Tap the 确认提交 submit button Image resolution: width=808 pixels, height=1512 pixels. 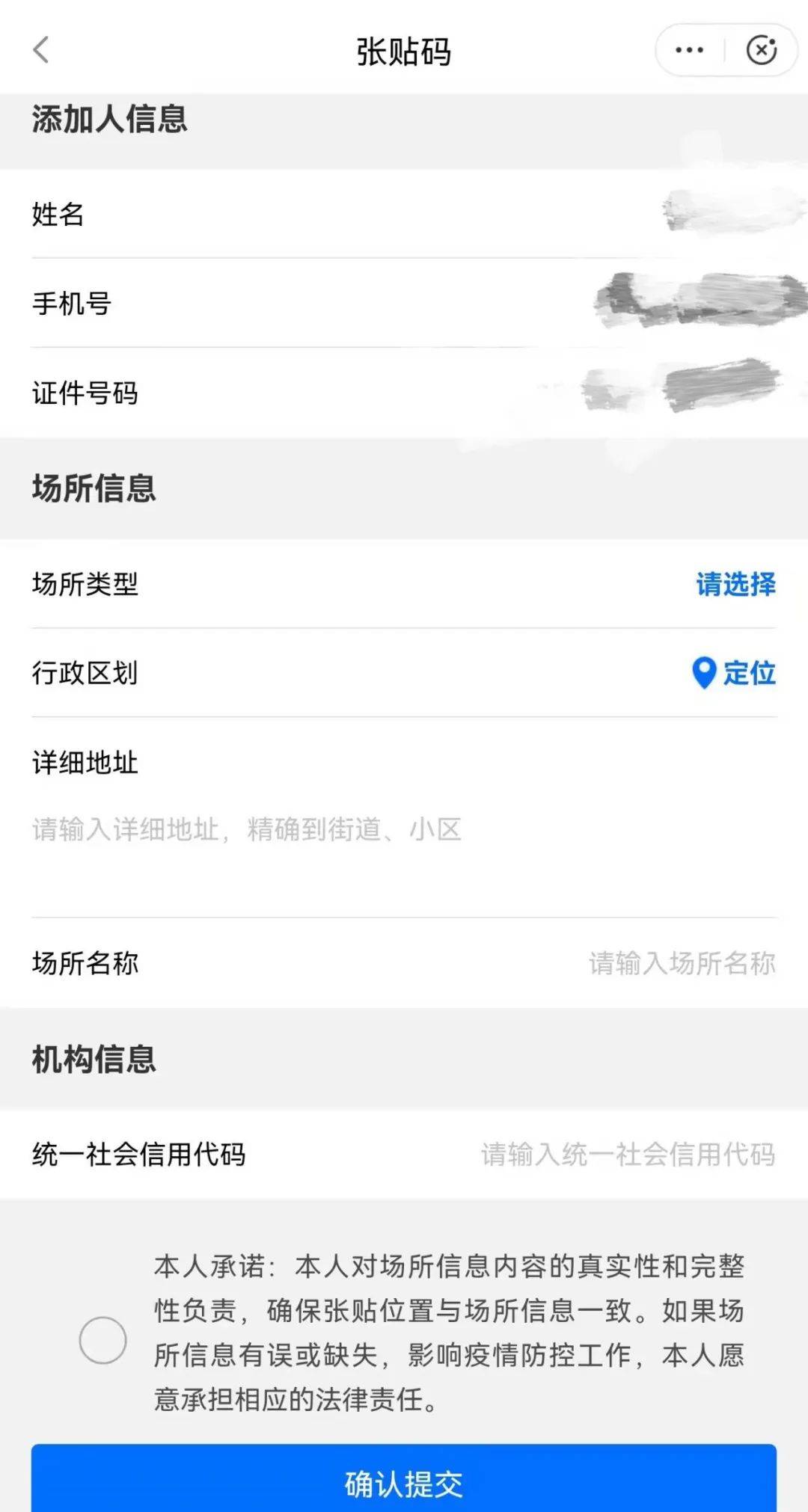point(404,1486)
